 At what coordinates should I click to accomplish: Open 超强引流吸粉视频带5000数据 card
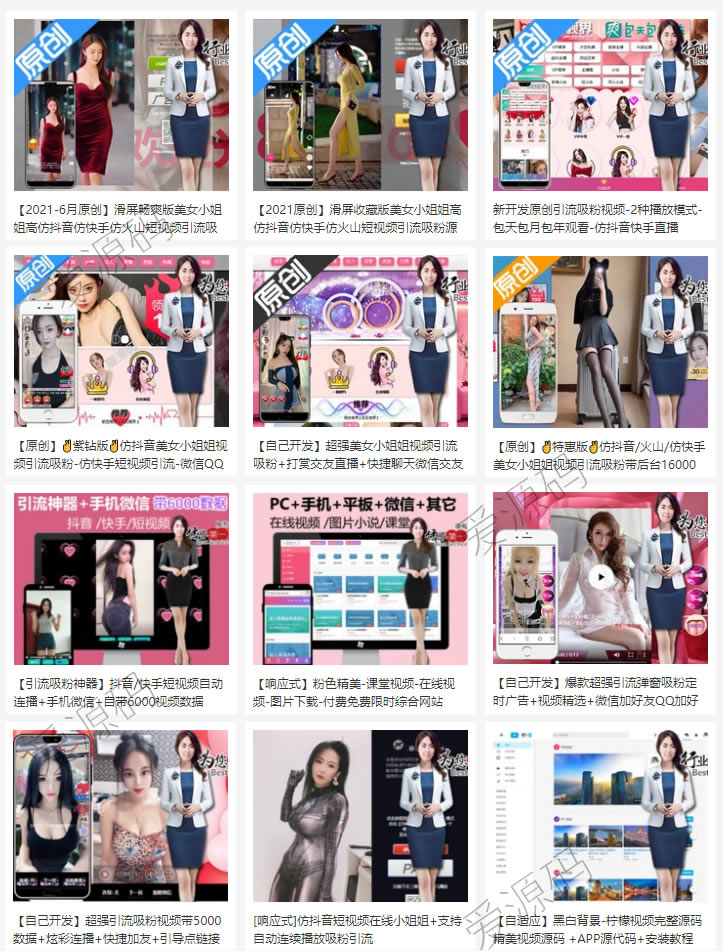pyautogui.click(x=121, y=815)
